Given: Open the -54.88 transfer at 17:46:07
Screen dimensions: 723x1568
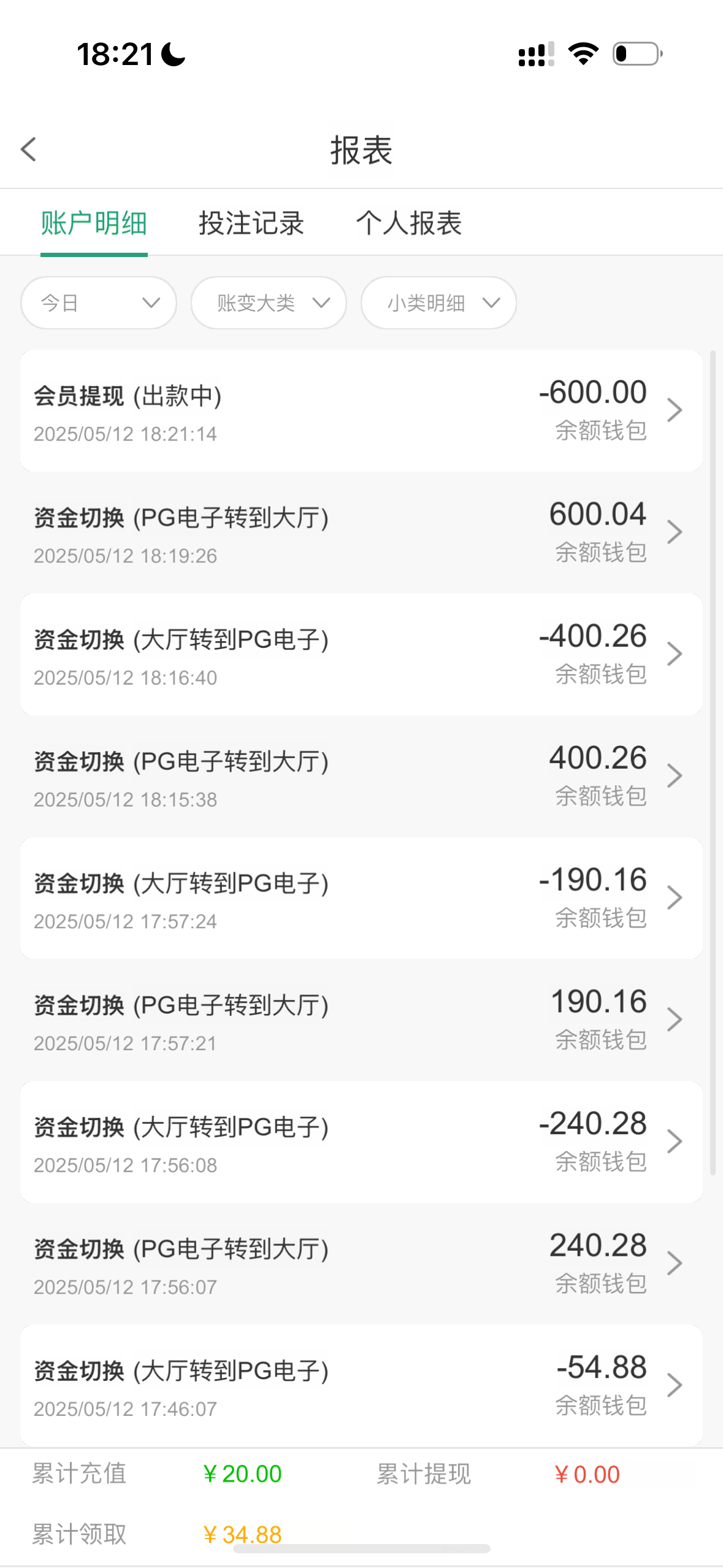Looking at the screenshot, I should [361, 1385].
